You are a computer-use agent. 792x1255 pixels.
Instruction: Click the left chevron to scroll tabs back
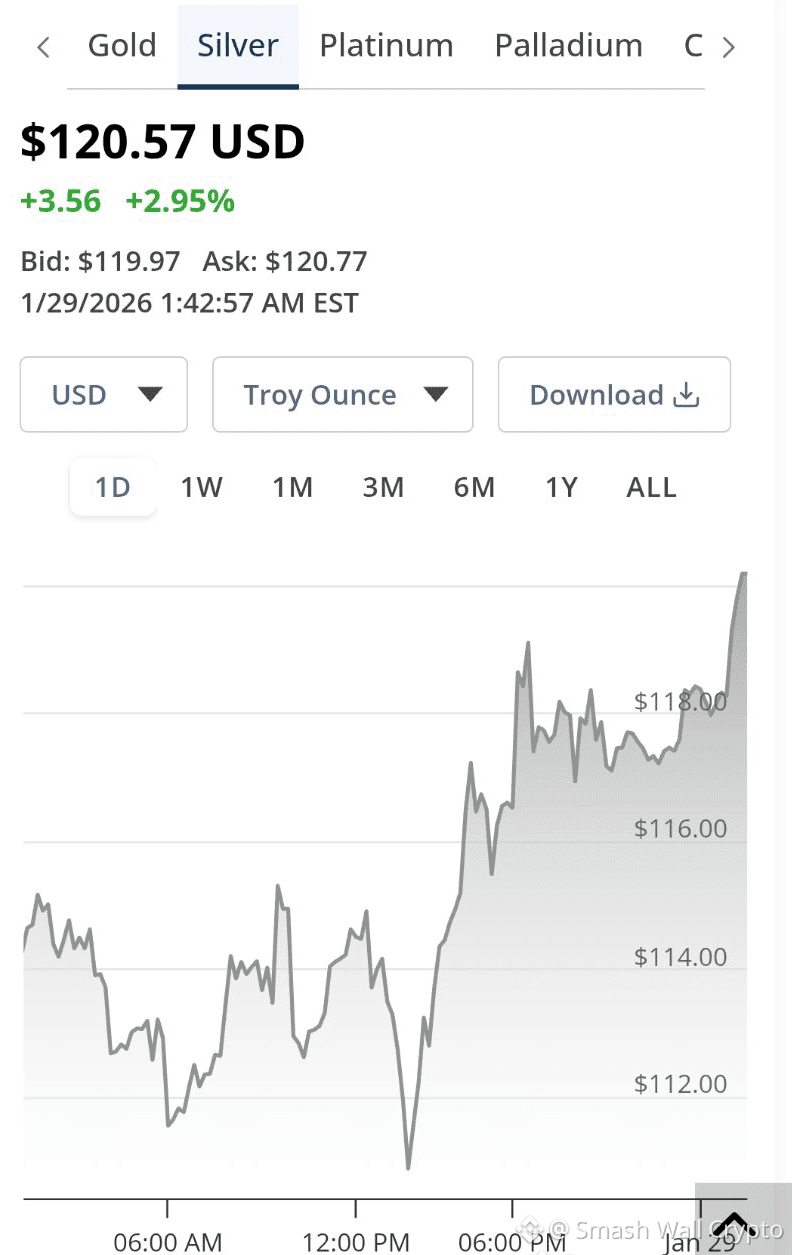[44, 46]
